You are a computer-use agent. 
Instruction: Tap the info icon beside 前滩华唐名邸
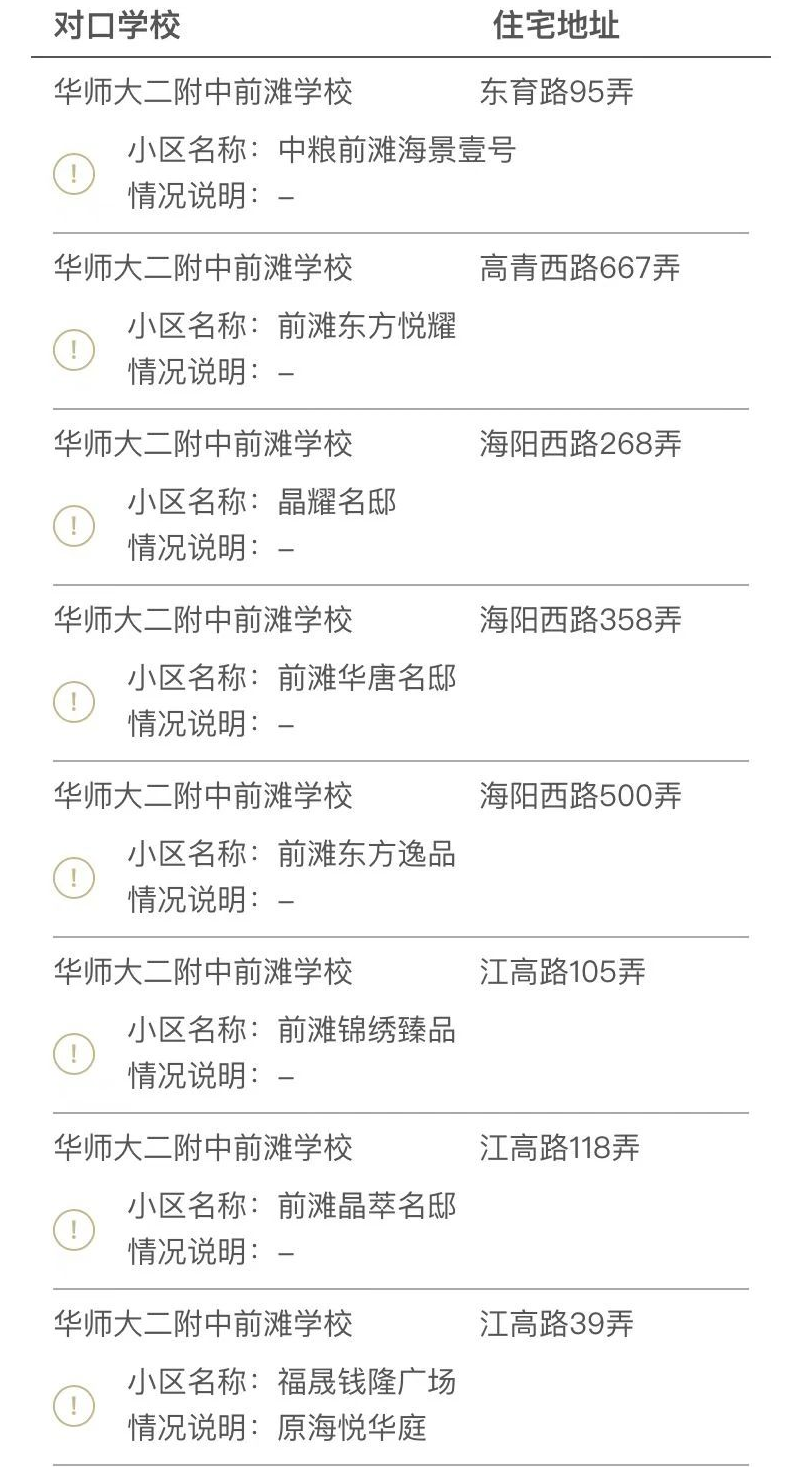pos(74,702)
